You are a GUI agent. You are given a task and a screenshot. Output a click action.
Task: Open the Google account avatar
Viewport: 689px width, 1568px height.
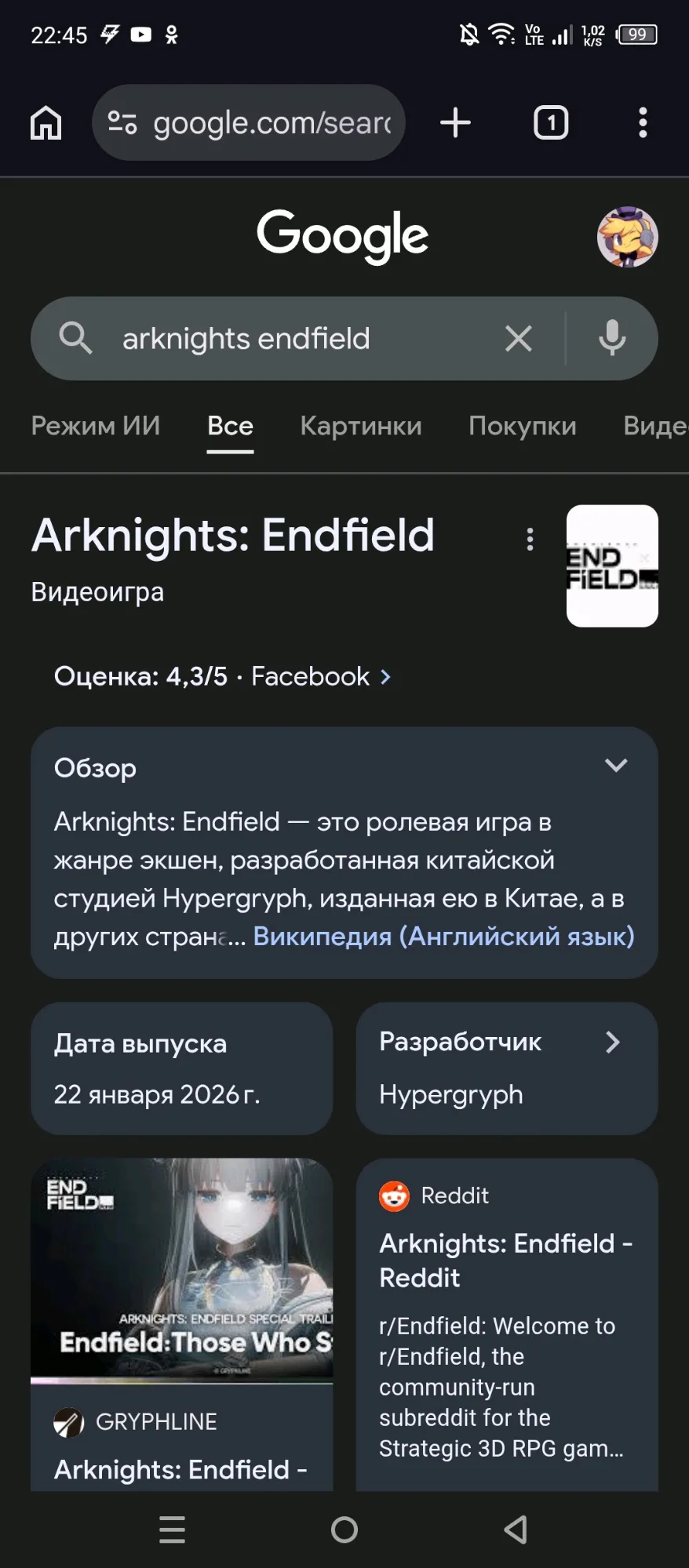627,237
